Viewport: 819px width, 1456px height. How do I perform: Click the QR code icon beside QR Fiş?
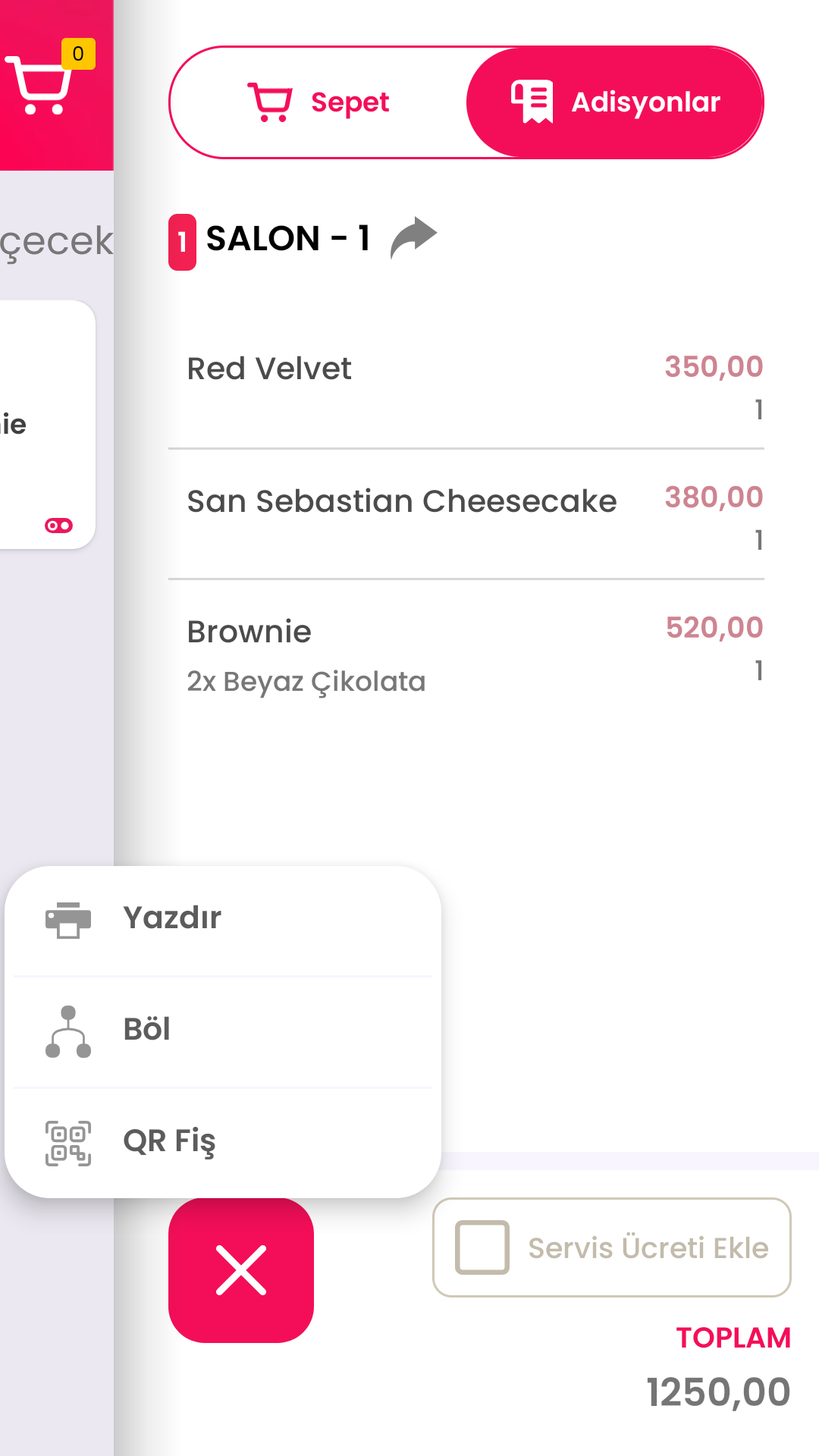(x=68, y=1140)
